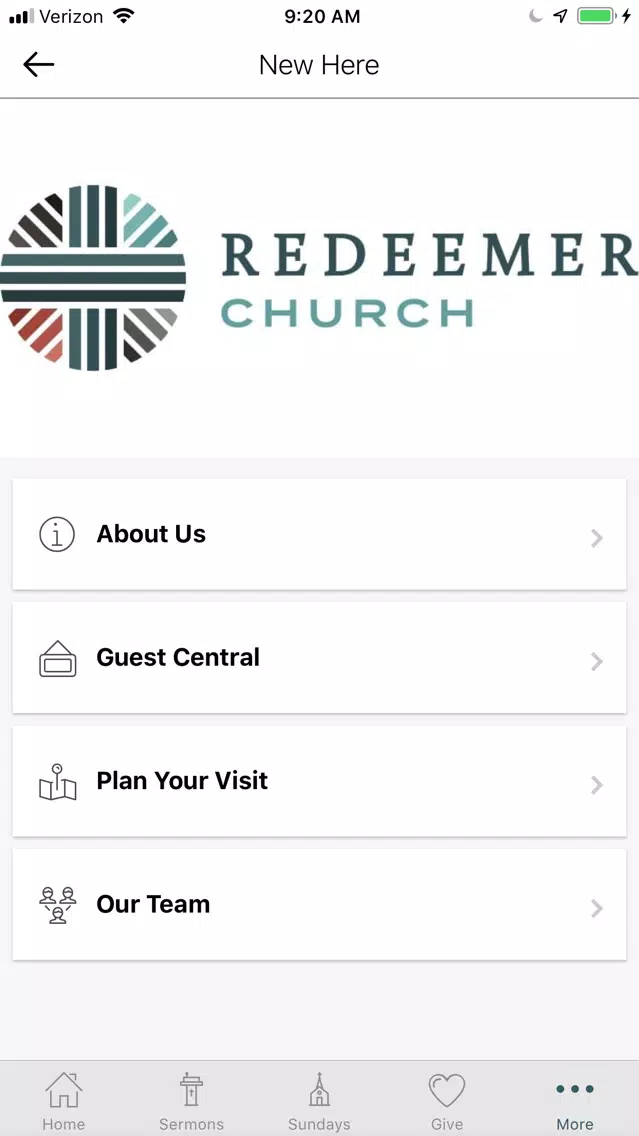View the Our Team page
Image resolution: width=639 pixels, height=1136 pixels.
[320, 904]
